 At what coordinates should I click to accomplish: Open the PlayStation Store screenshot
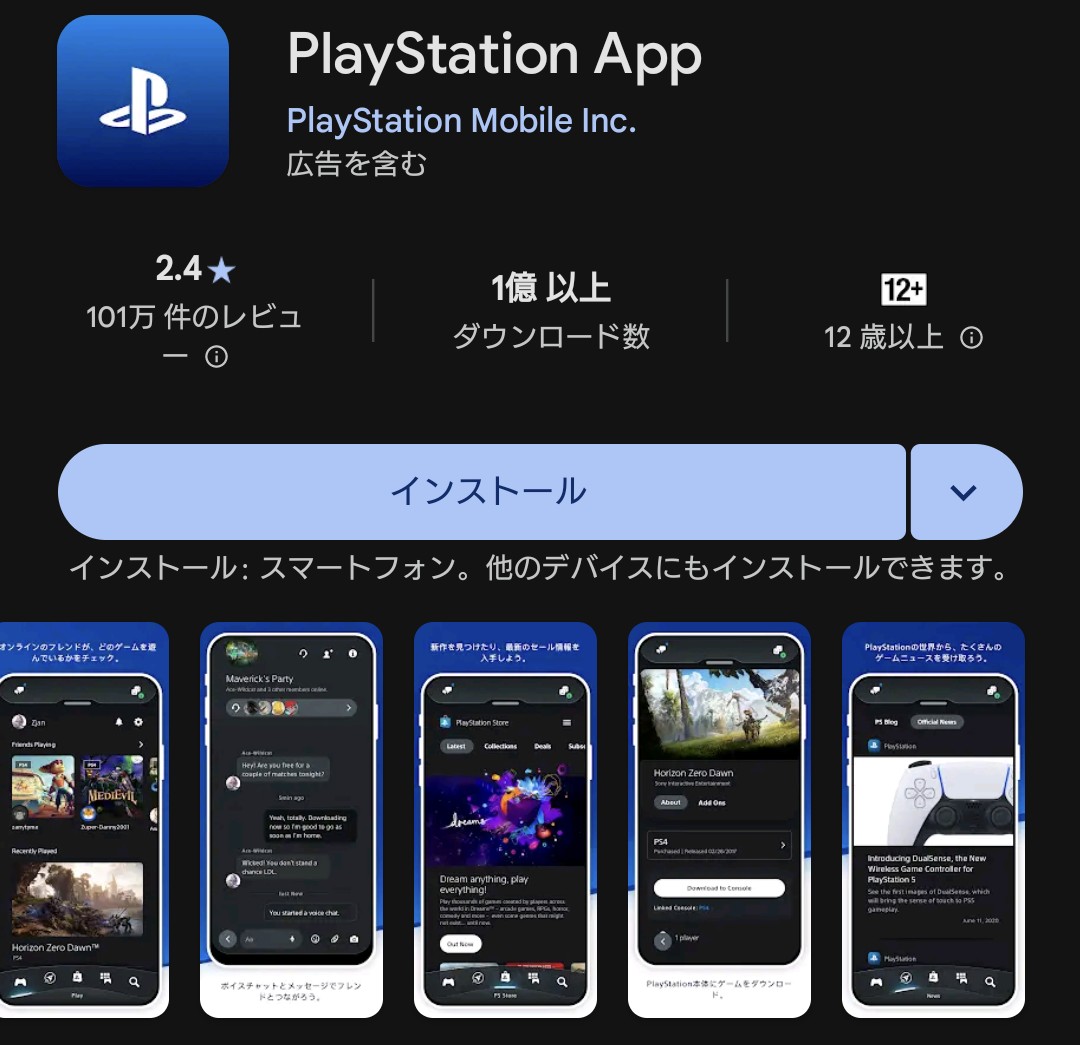pos(505,820)
